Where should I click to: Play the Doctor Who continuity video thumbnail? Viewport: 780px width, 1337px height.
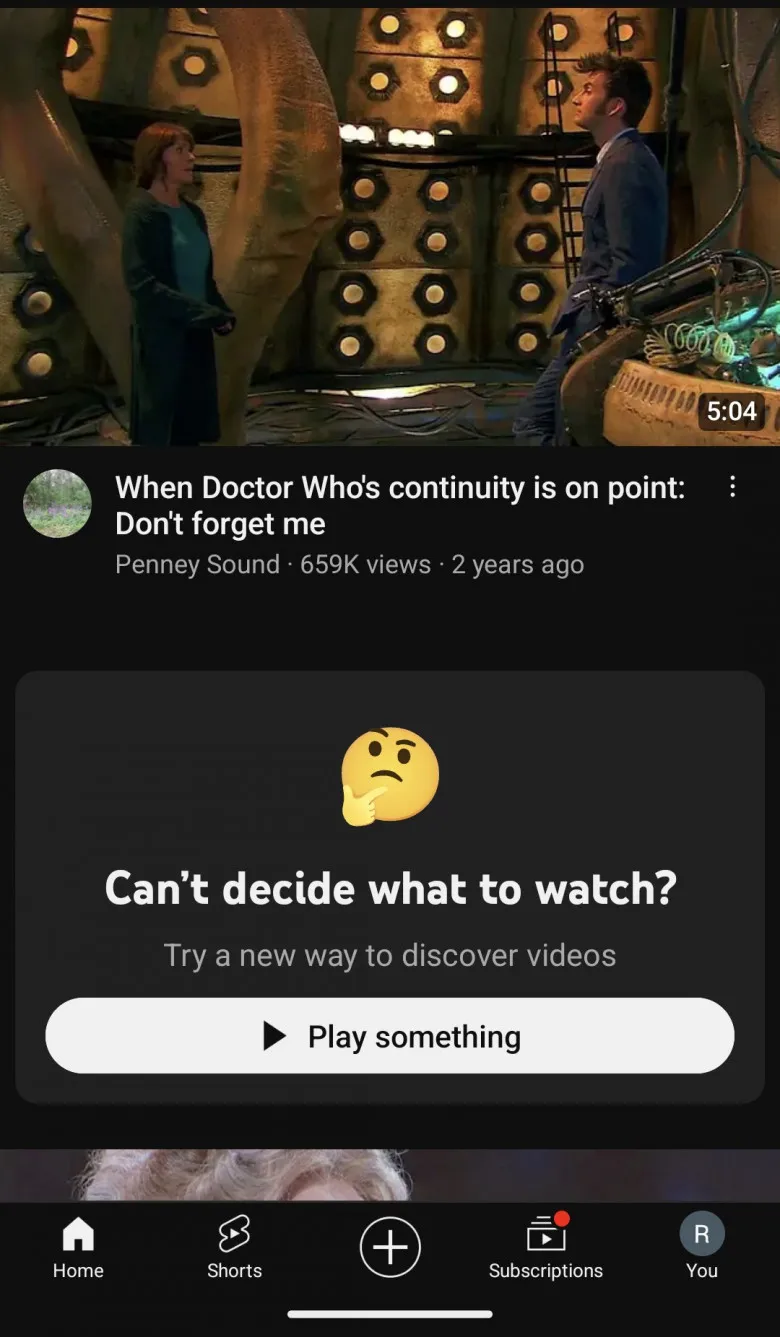(390, 227)
